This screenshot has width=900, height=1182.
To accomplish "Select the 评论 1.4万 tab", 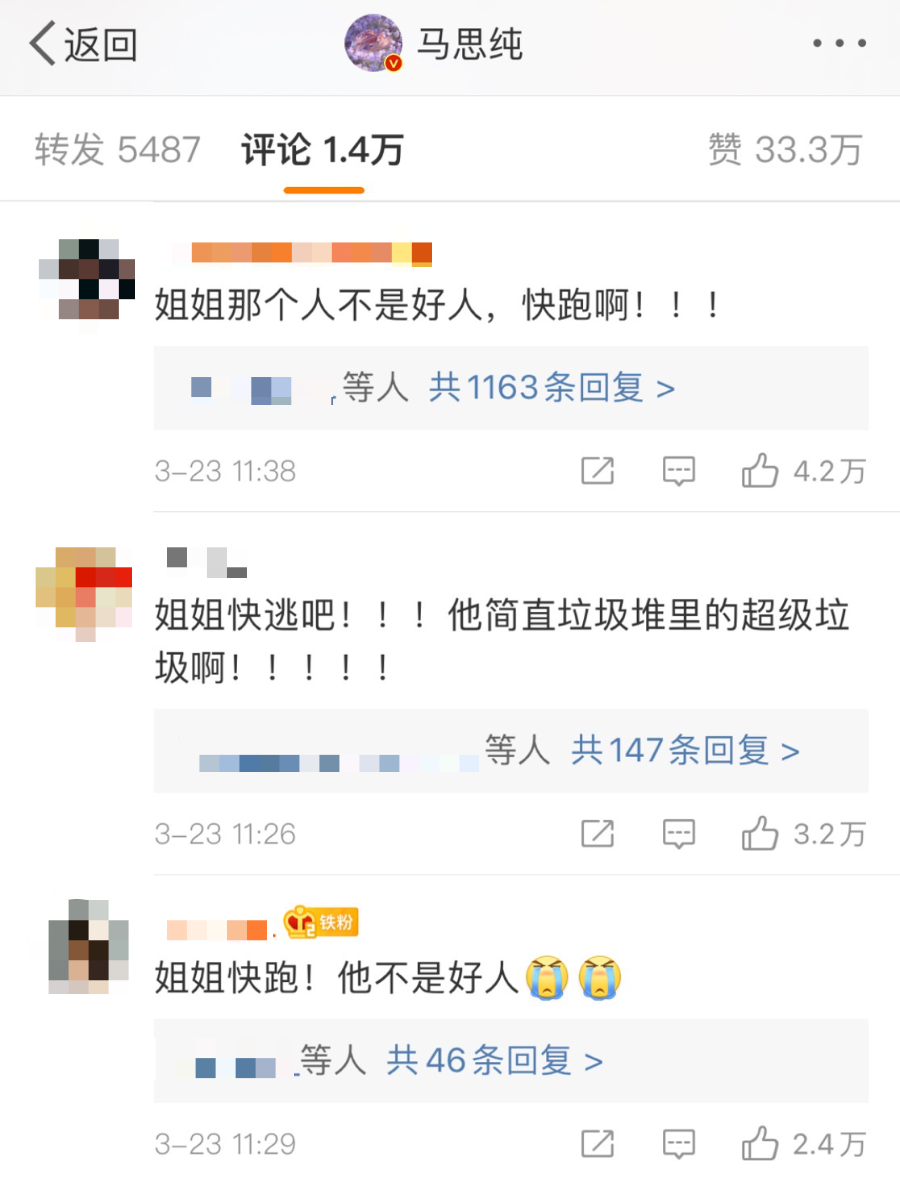I will pos(322,150).
